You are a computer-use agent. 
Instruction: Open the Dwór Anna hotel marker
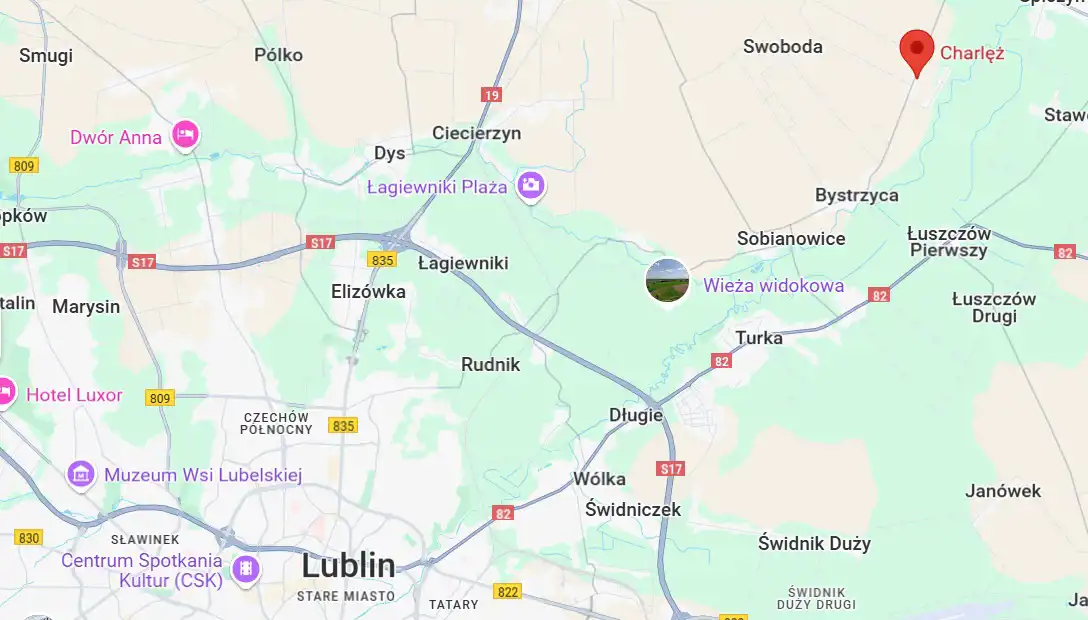click(185, 134)
